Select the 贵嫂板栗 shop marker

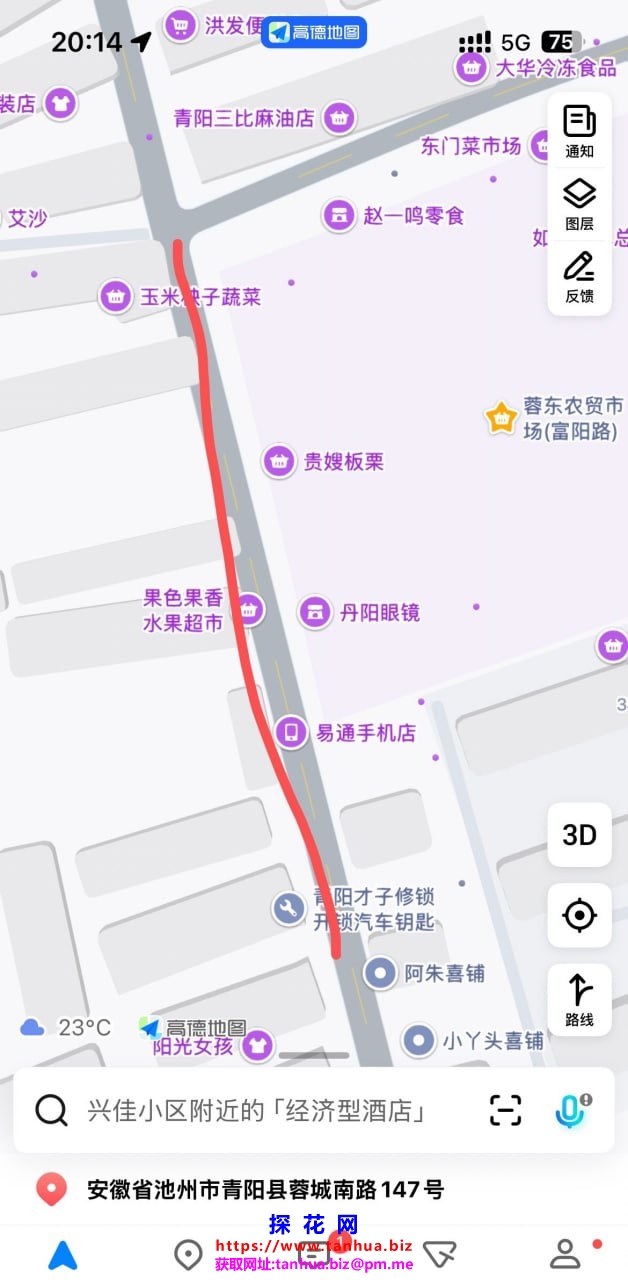279,462
